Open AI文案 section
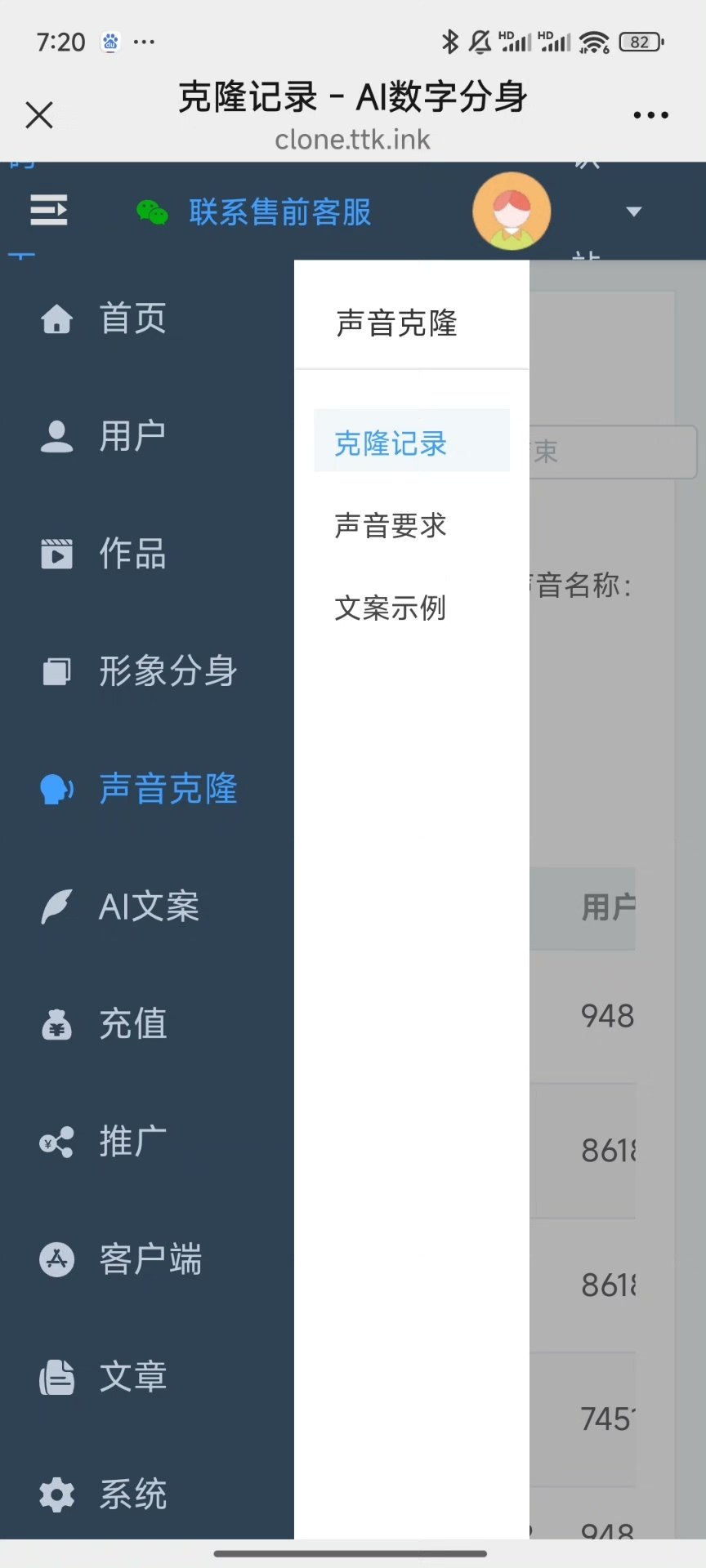The width and height of the screenshot is (706, 1568). pos(149,906)
